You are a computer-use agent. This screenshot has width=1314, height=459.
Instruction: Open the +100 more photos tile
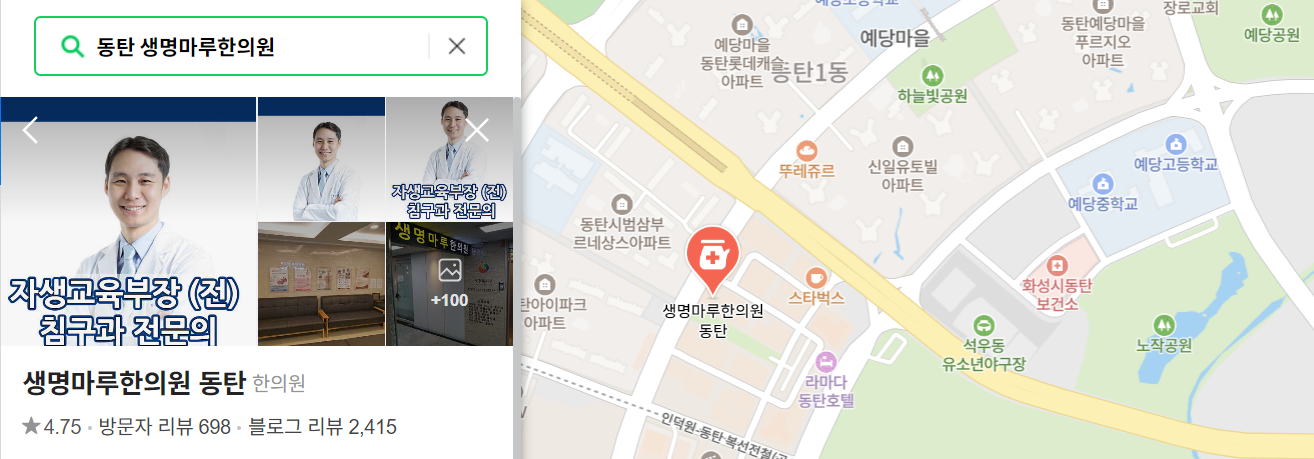tap(449, 284)
